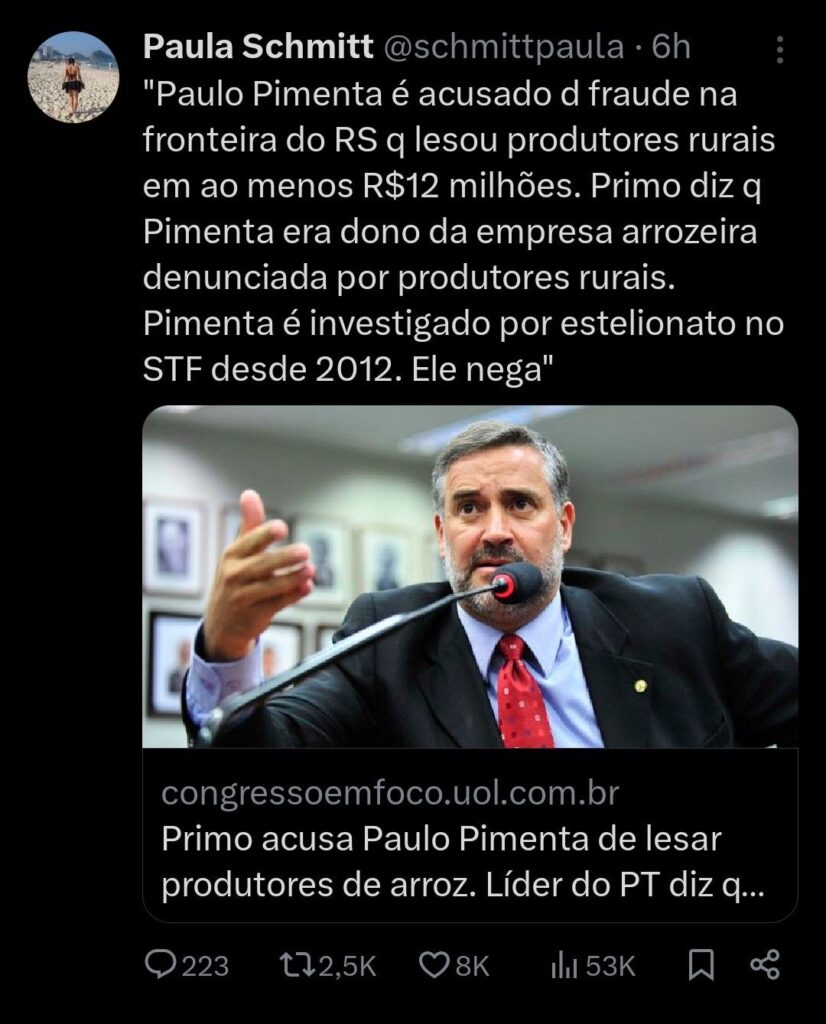
Task: Reply to Paula Schmitt's tweet
Action: tap(161, 964)
